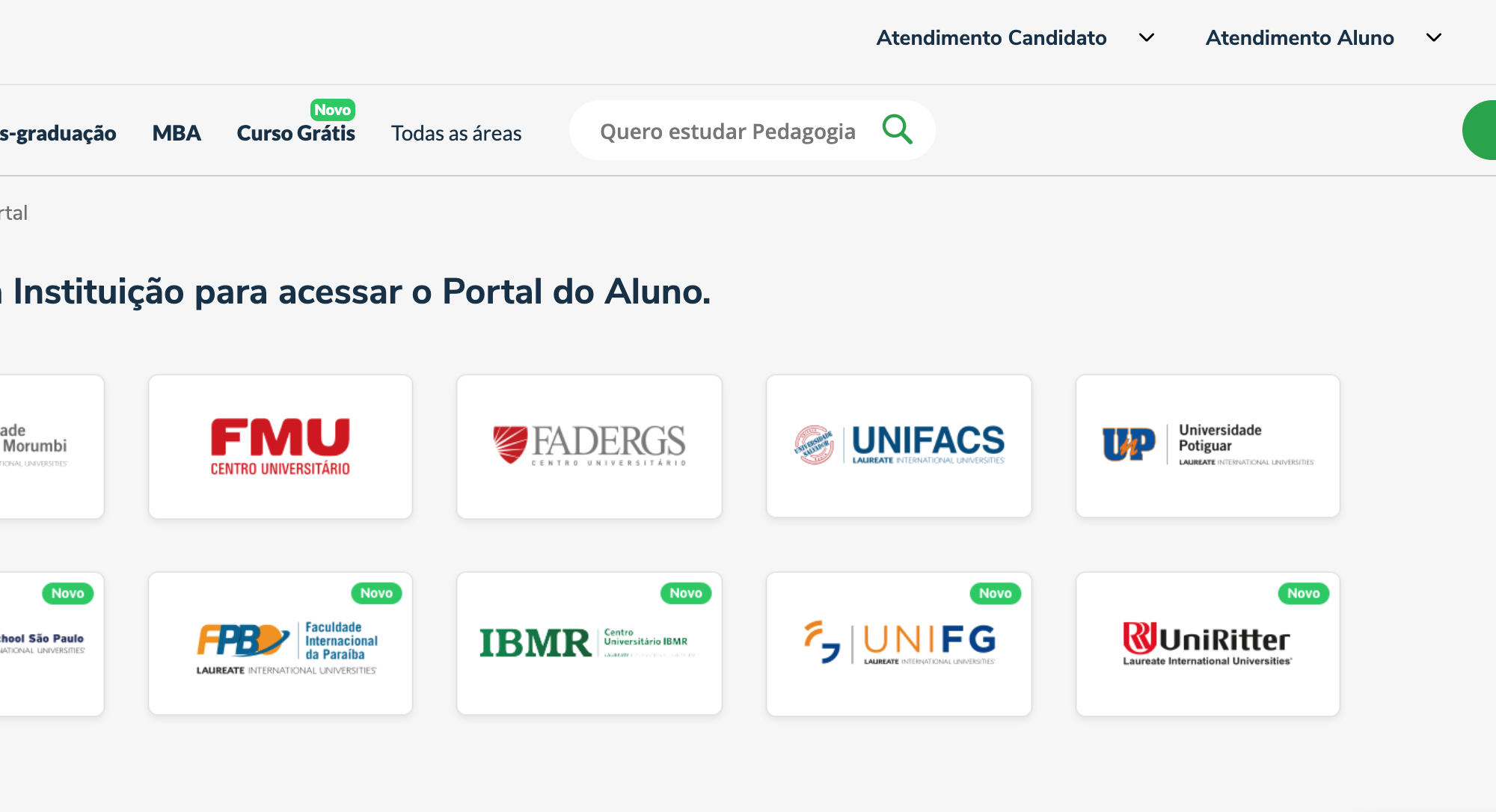The image size is (1496, 812).
Task: Choose the UniRitter institution card
Action: [1207, 644]
